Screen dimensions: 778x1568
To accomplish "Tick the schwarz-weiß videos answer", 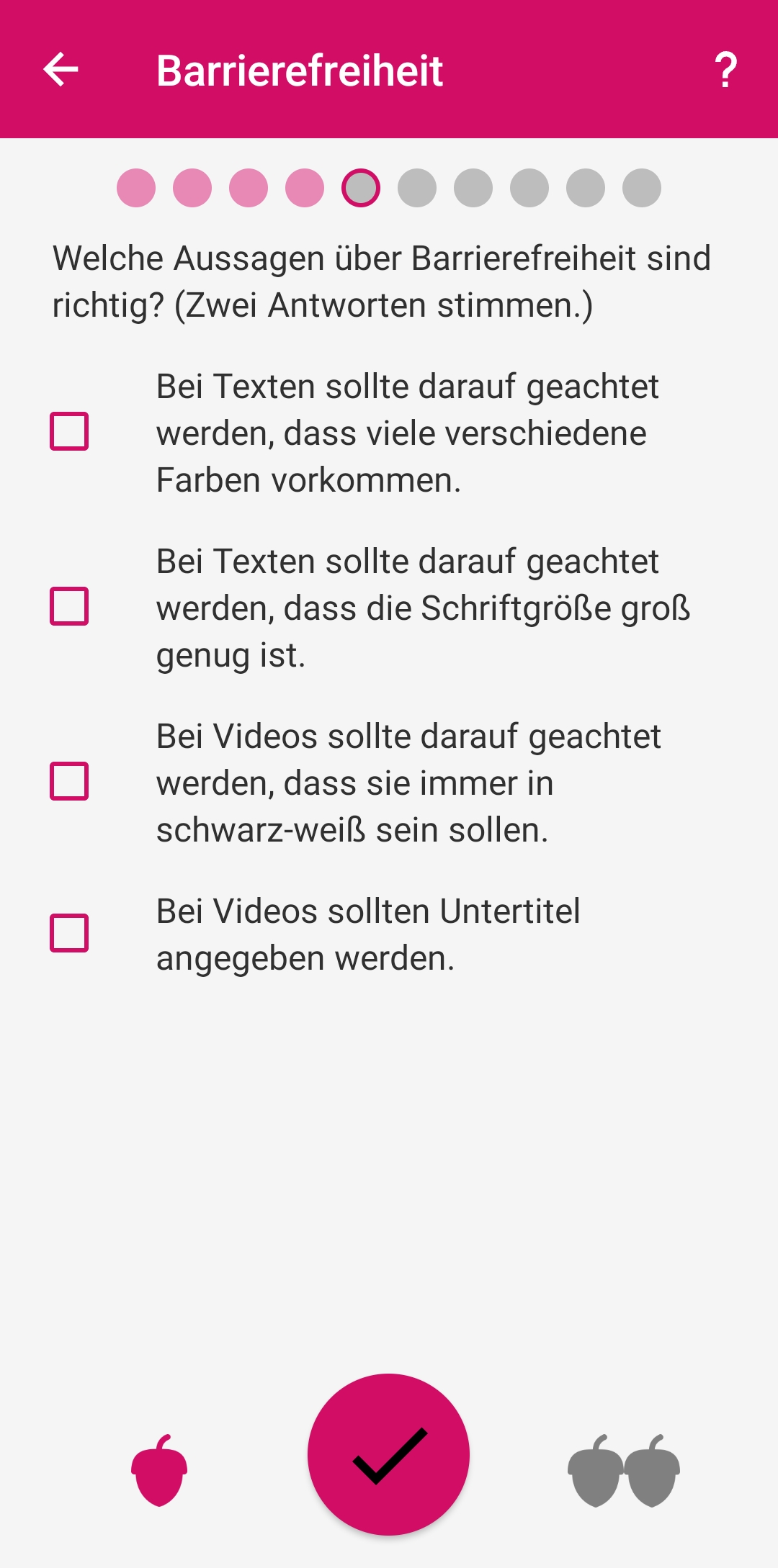I will [69, 781].
